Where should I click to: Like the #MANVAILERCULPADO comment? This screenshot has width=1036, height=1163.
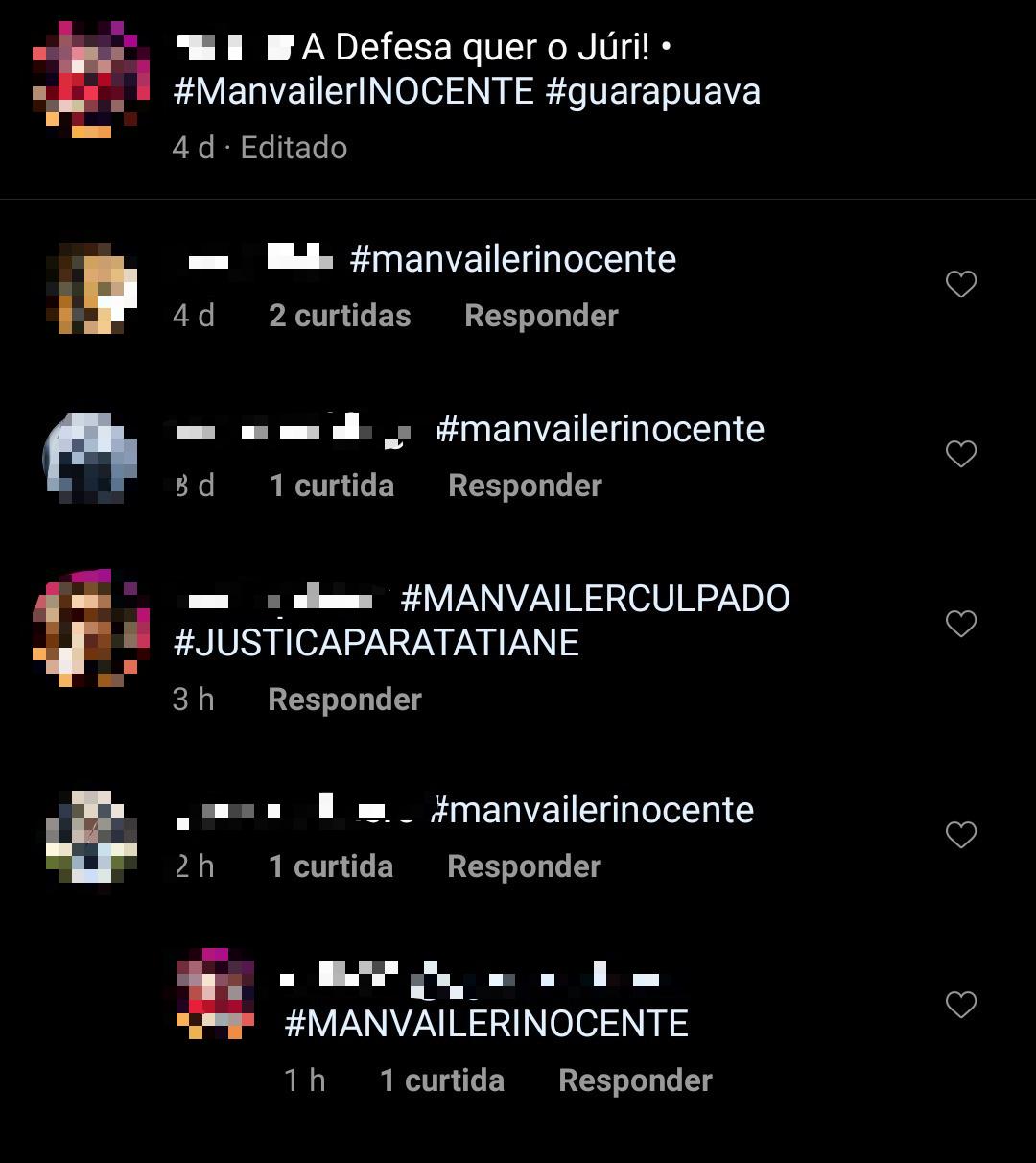pyautogui.click(x=960, y=624)
